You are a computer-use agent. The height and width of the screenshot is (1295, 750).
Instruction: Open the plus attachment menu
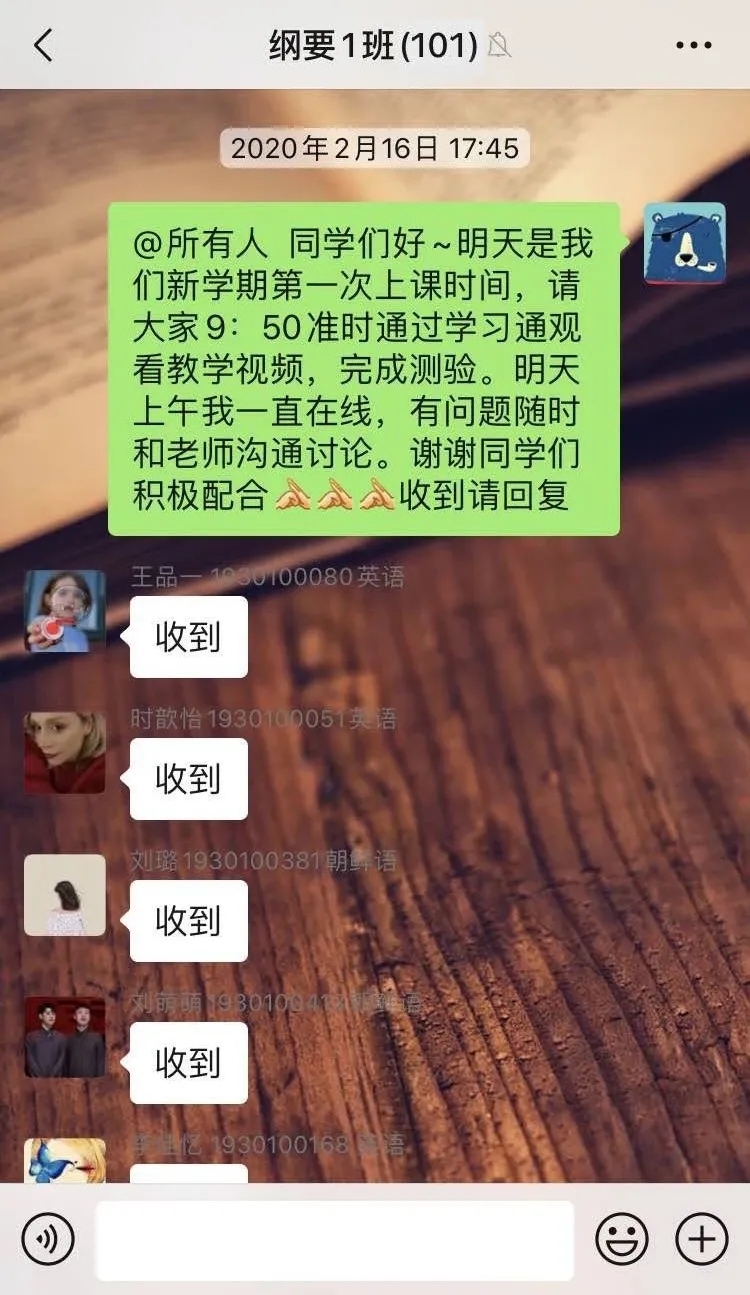pyautogui.click(x=702, y=1240)
